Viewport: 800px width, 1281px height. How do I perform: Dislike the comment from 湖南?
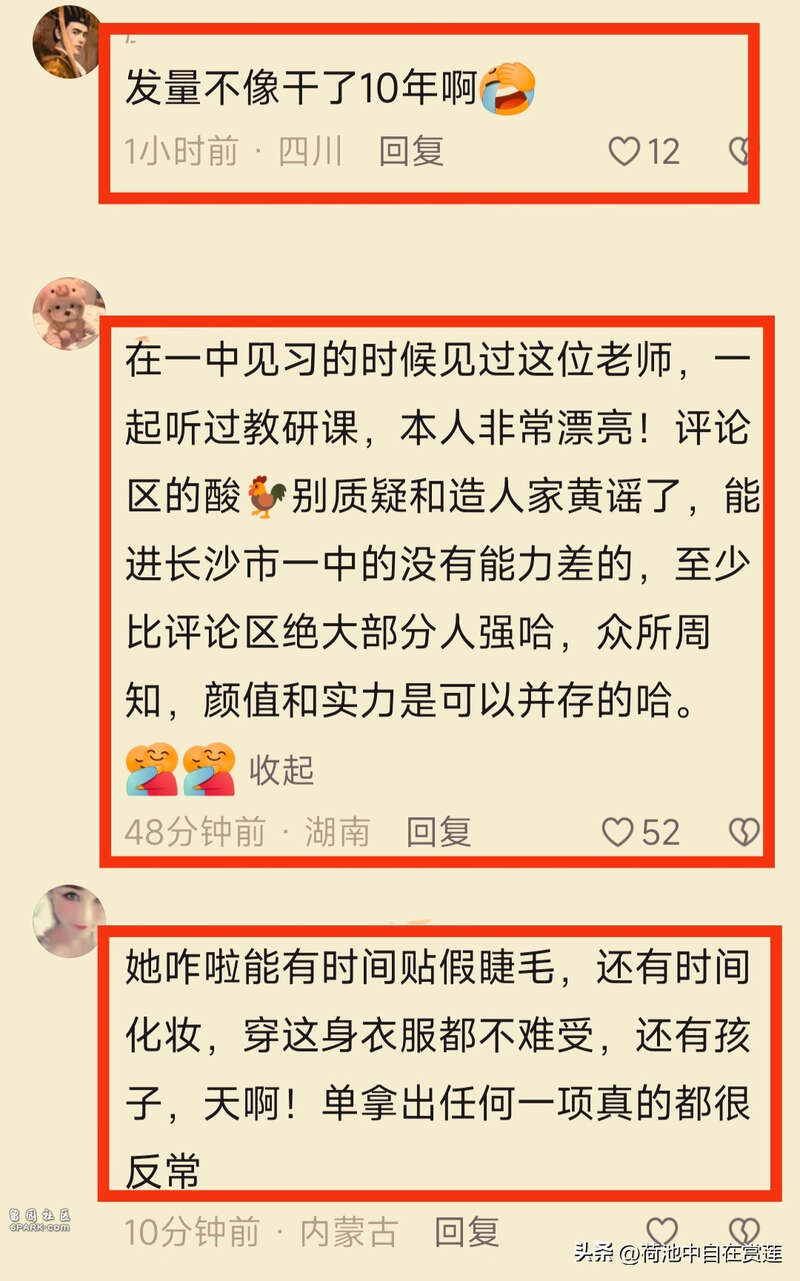tap(744, 832)
